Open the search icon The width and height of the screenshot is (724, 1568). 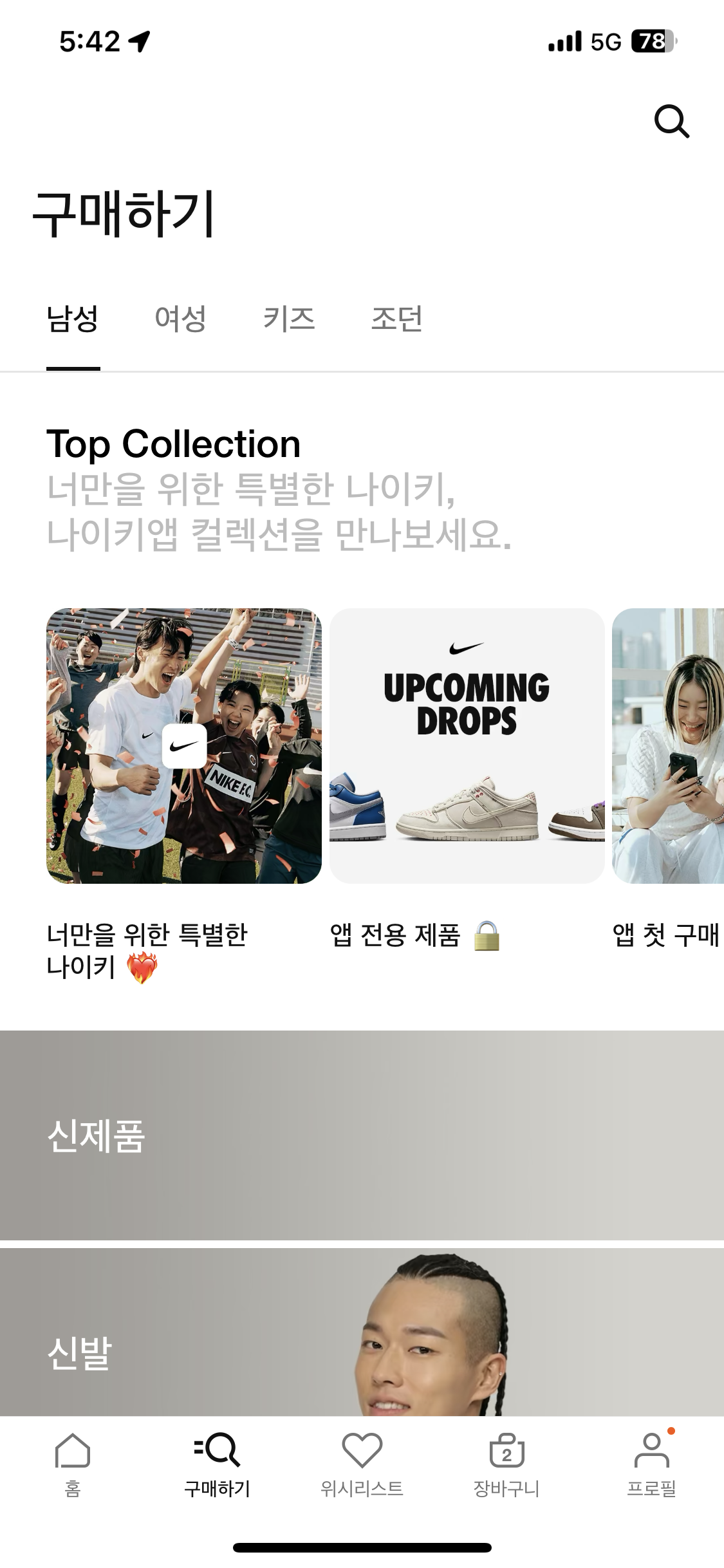tap(674, 122)
